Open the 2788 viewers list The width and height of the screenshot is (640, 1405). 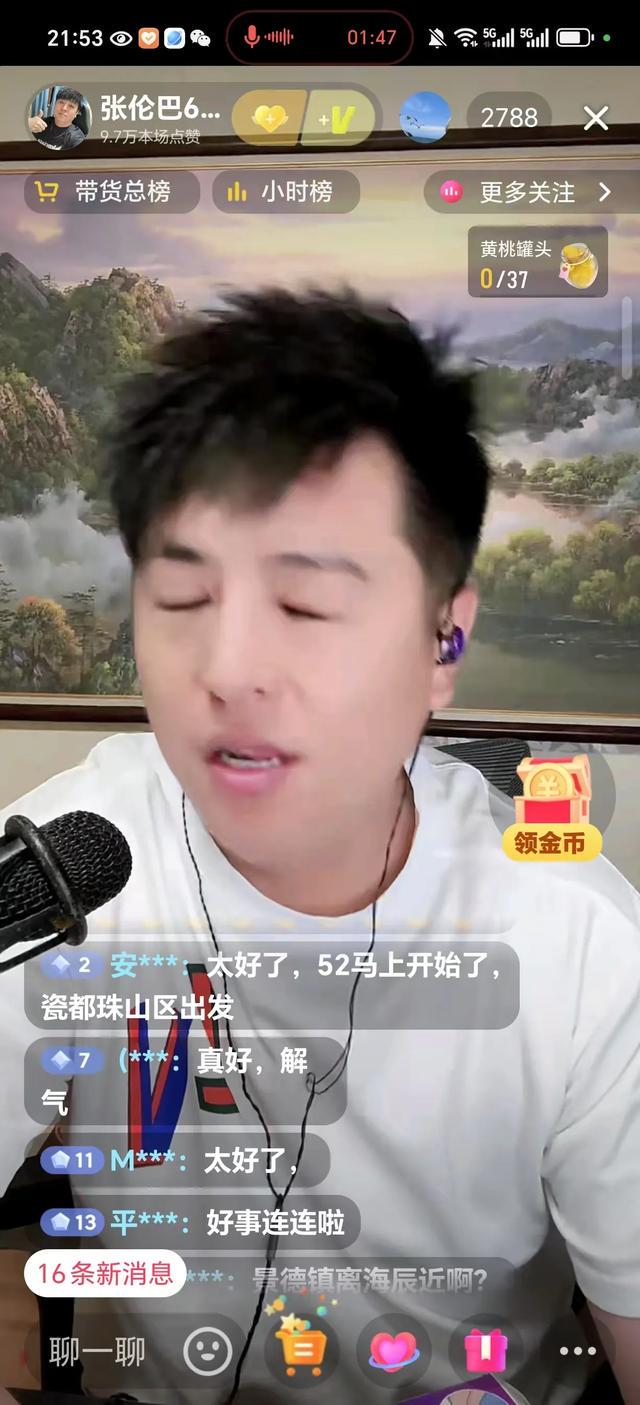tap(509, 118)
